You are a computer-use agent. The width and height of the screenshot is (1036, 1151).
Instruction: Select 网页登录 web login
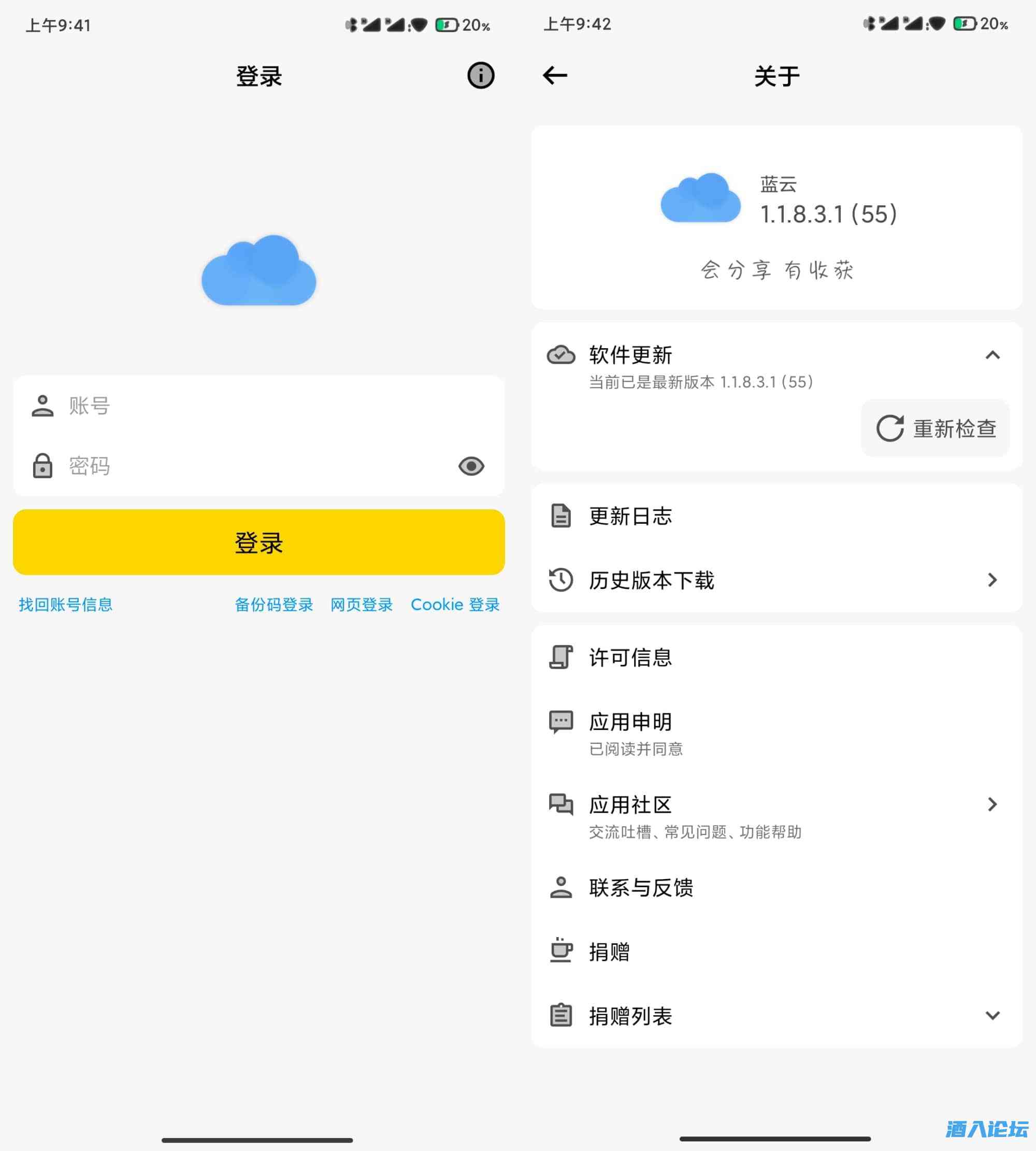click(362, 605)
